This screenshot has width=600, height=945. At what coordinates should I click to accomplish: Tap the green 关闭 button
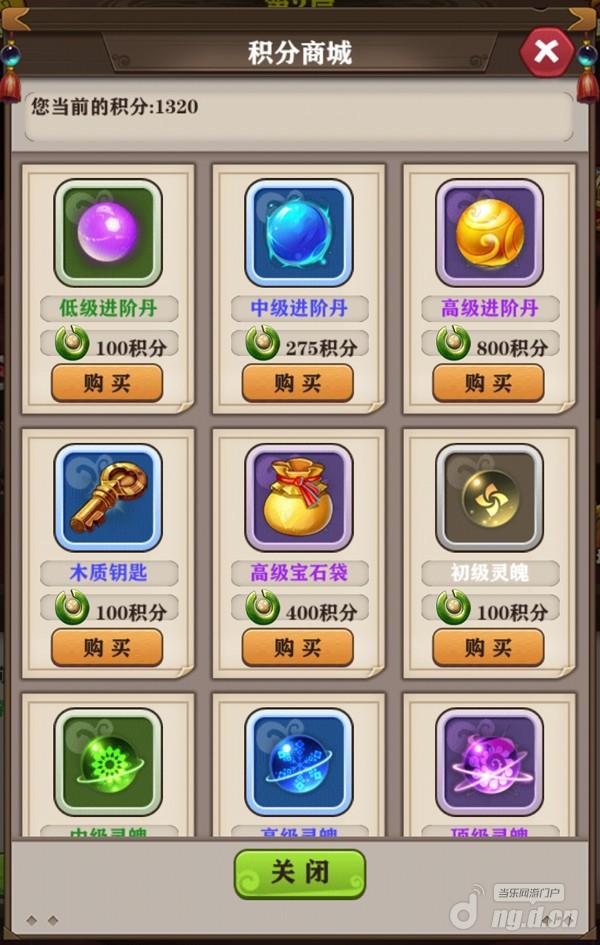pos(299,873)
